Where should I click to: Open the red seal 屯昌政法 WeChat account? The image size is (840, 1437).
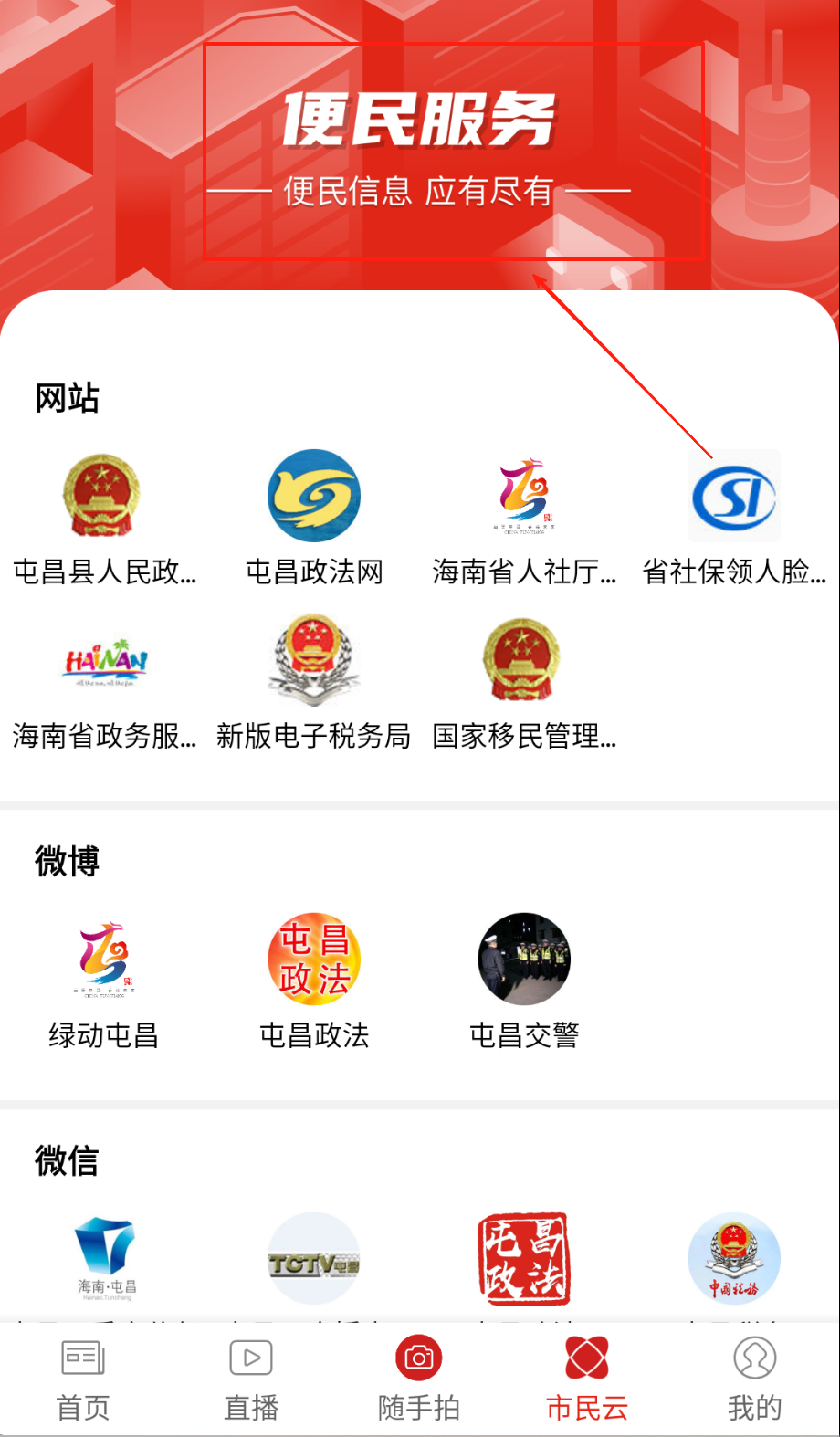coord(524,1260)
